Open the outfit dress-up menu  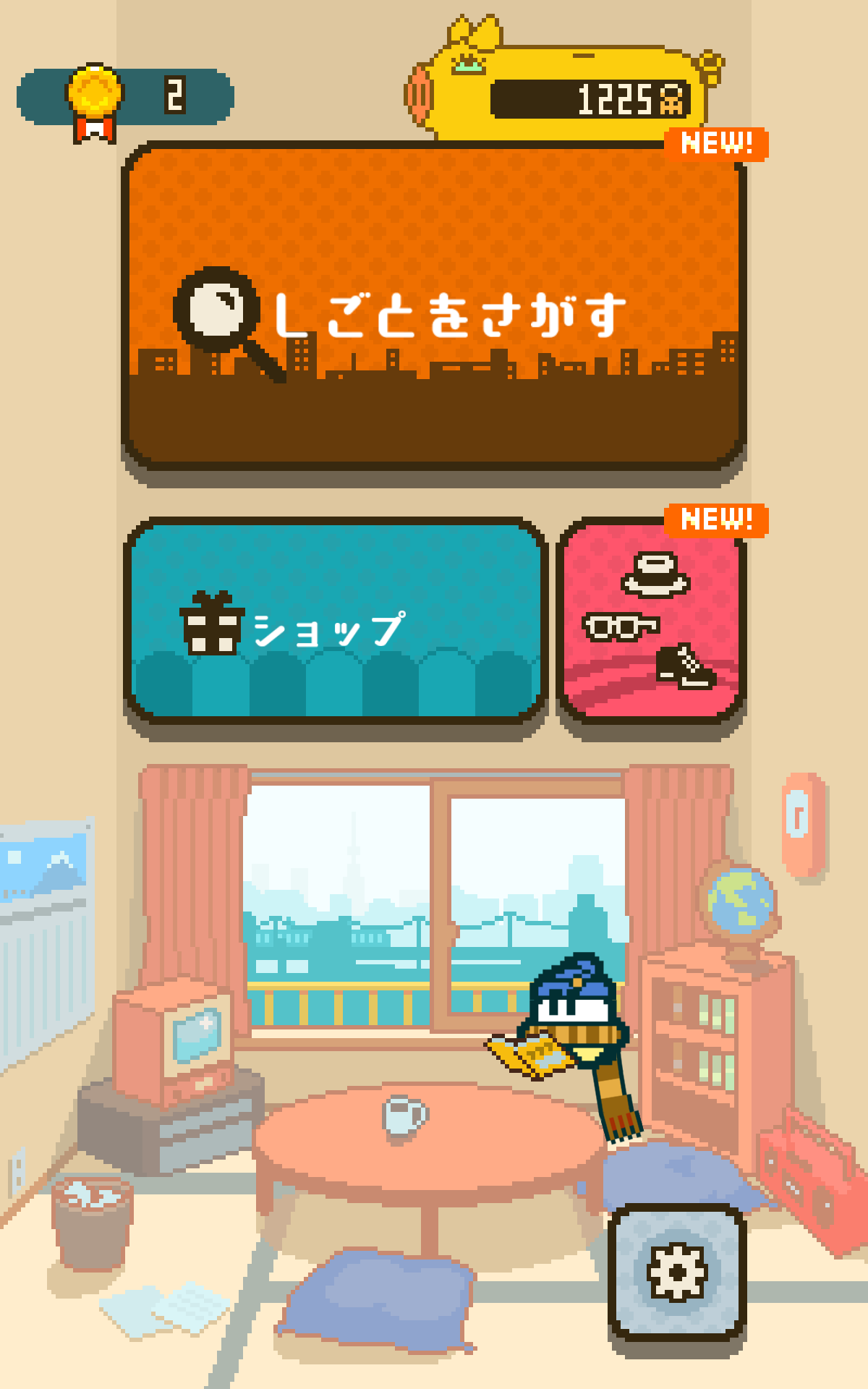point(651,622)
